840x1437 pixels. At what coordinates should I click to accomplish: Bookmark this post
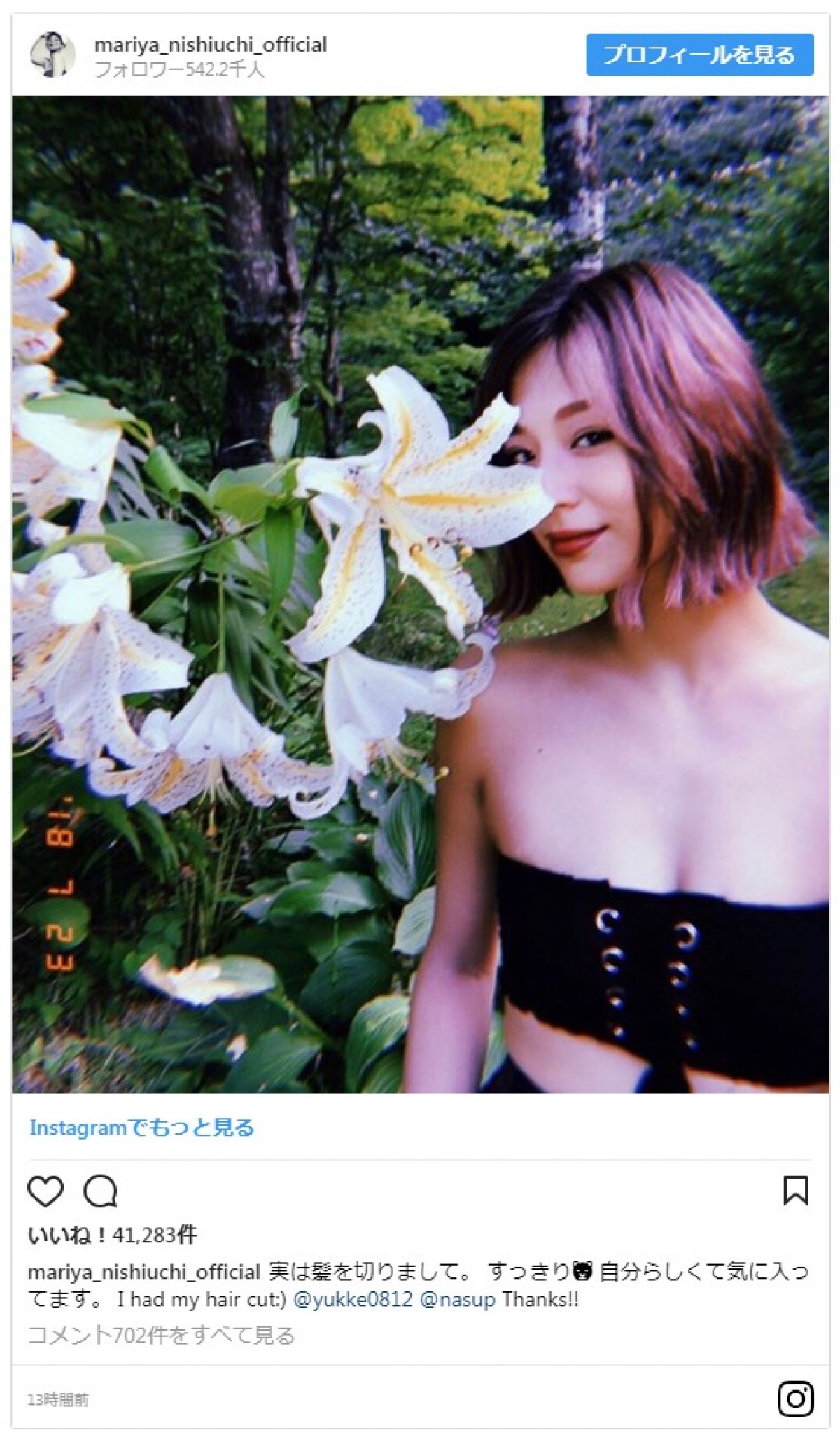click(795, 1191)
